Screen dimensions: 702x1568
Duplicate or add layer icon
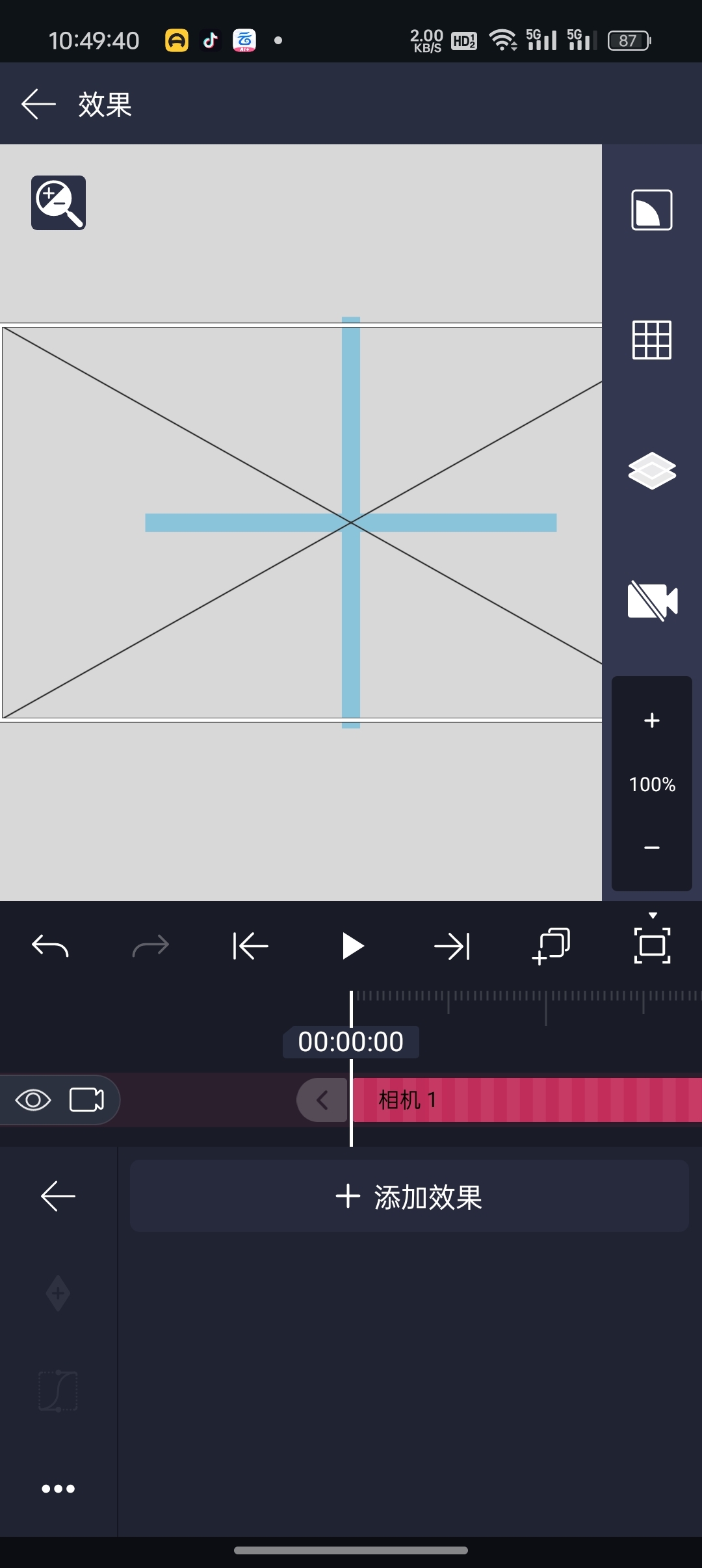click(x=551, y=947)
